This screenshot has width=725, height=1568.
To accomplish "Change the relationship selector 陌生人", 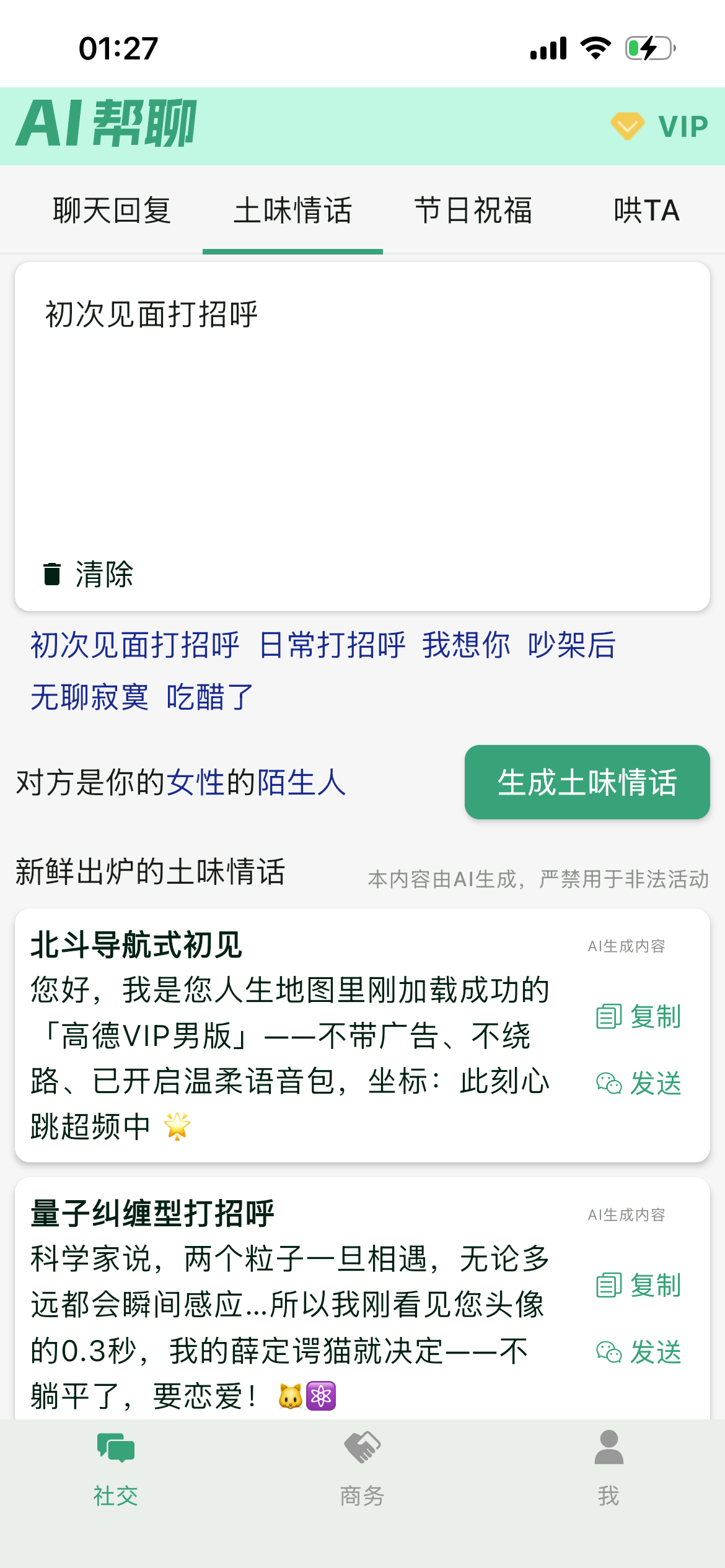I will click(x=302, y=783).
